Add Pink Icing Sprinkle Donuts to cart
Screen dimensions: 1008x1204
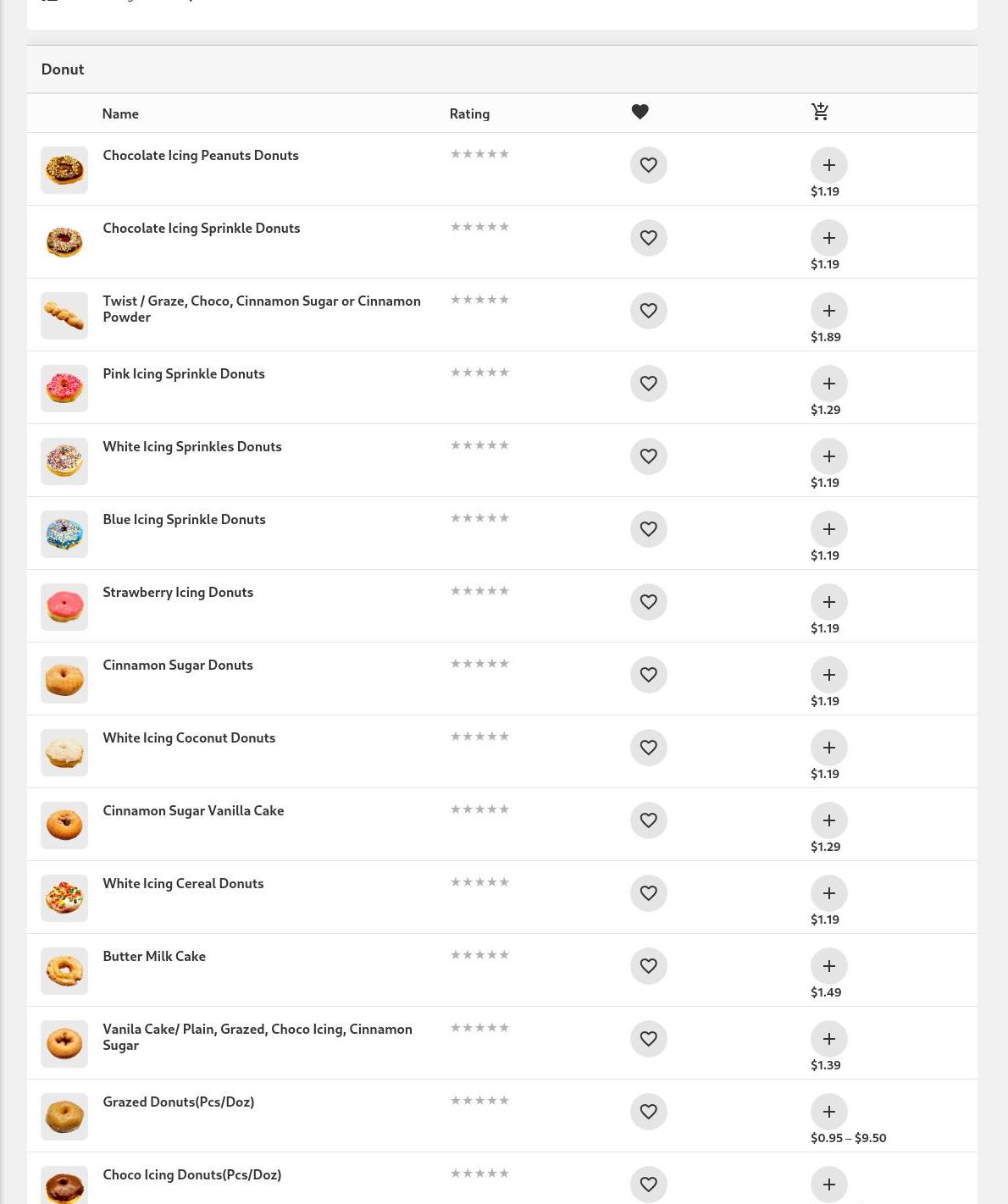tap(828, 383)
